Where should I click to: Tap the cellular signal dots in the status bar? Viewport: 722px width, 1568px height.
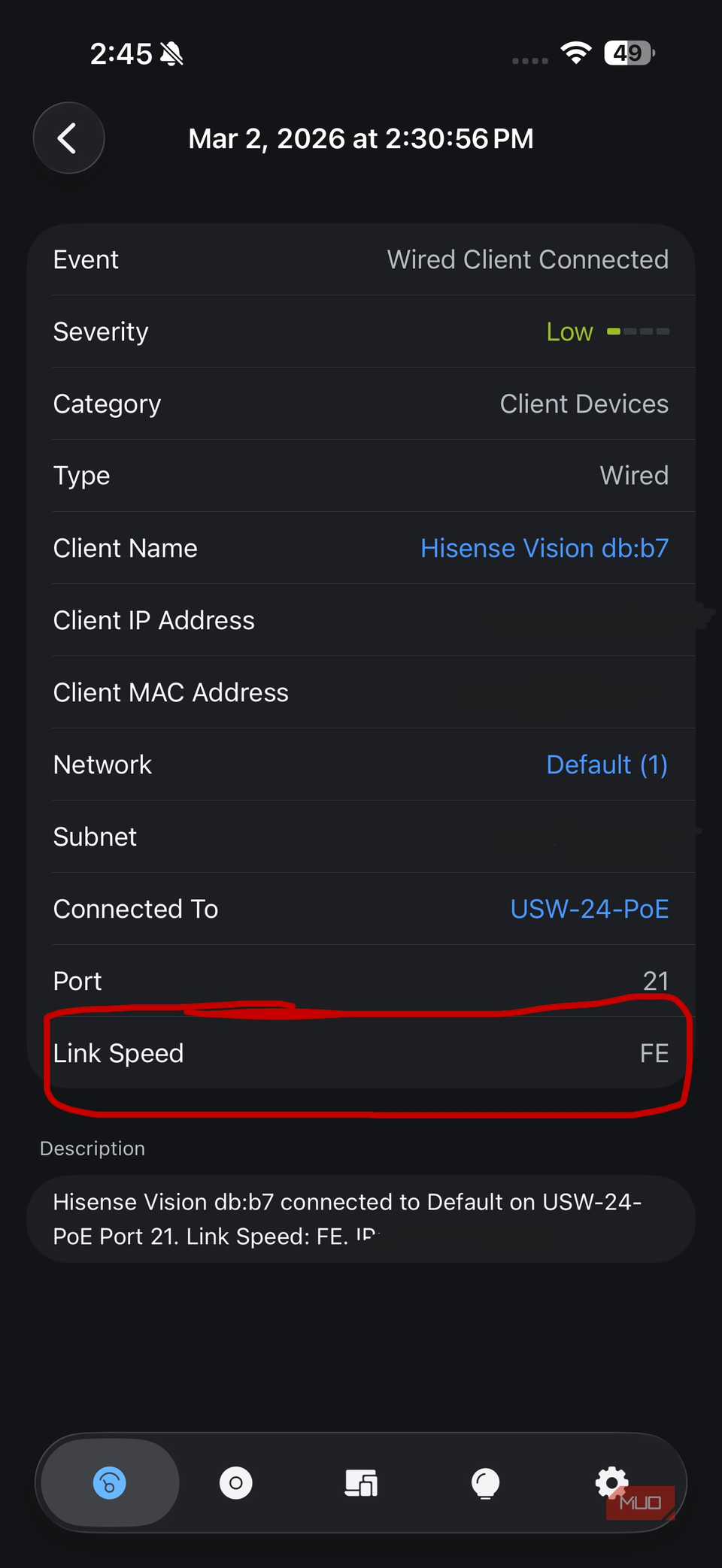(529, 60)
